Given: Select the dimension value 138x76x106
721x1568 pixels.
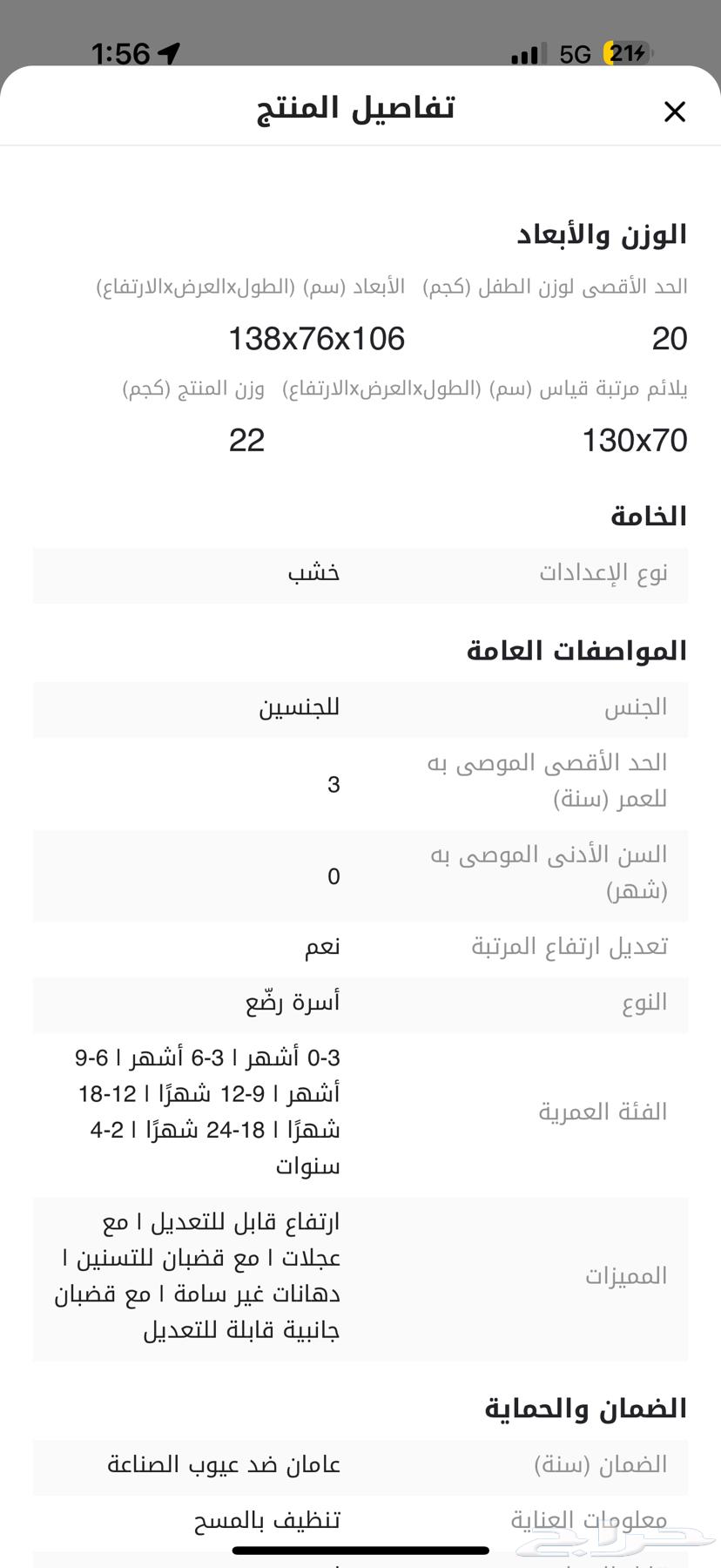Looking at the screenshot, I should (316, 338).
